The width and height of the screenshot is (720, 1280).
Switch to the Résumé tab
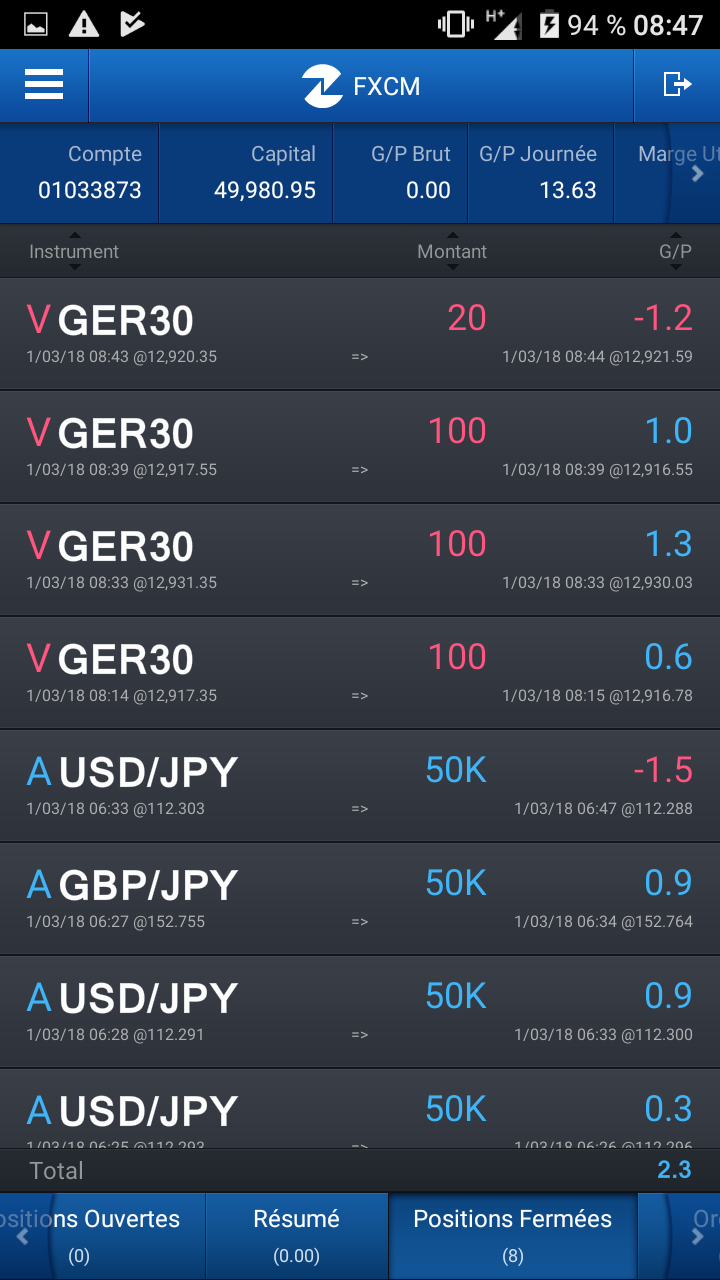(297, 1234)
